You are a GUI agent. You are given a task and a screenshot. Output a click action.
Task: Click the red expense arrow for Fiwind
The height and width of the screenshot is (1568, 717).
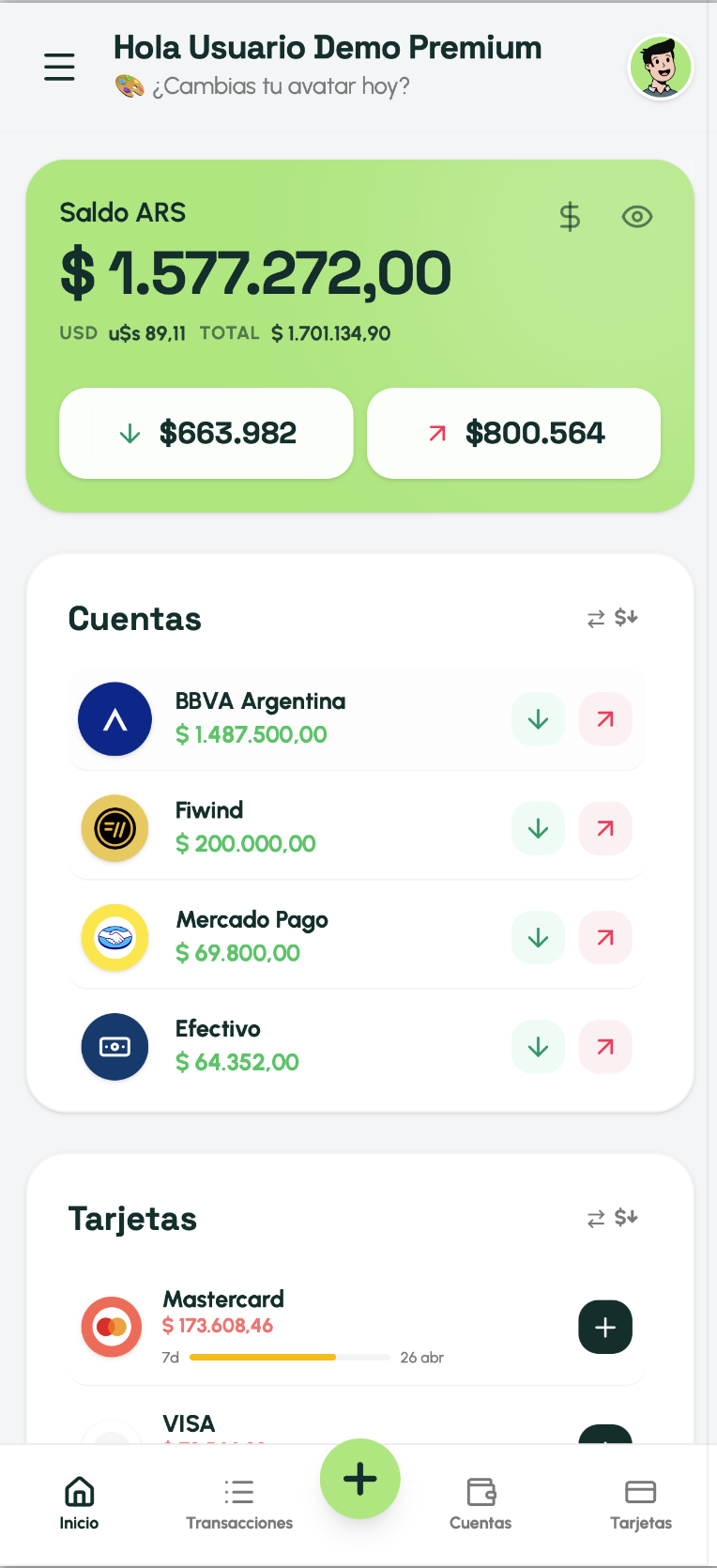tap(605, 828)
